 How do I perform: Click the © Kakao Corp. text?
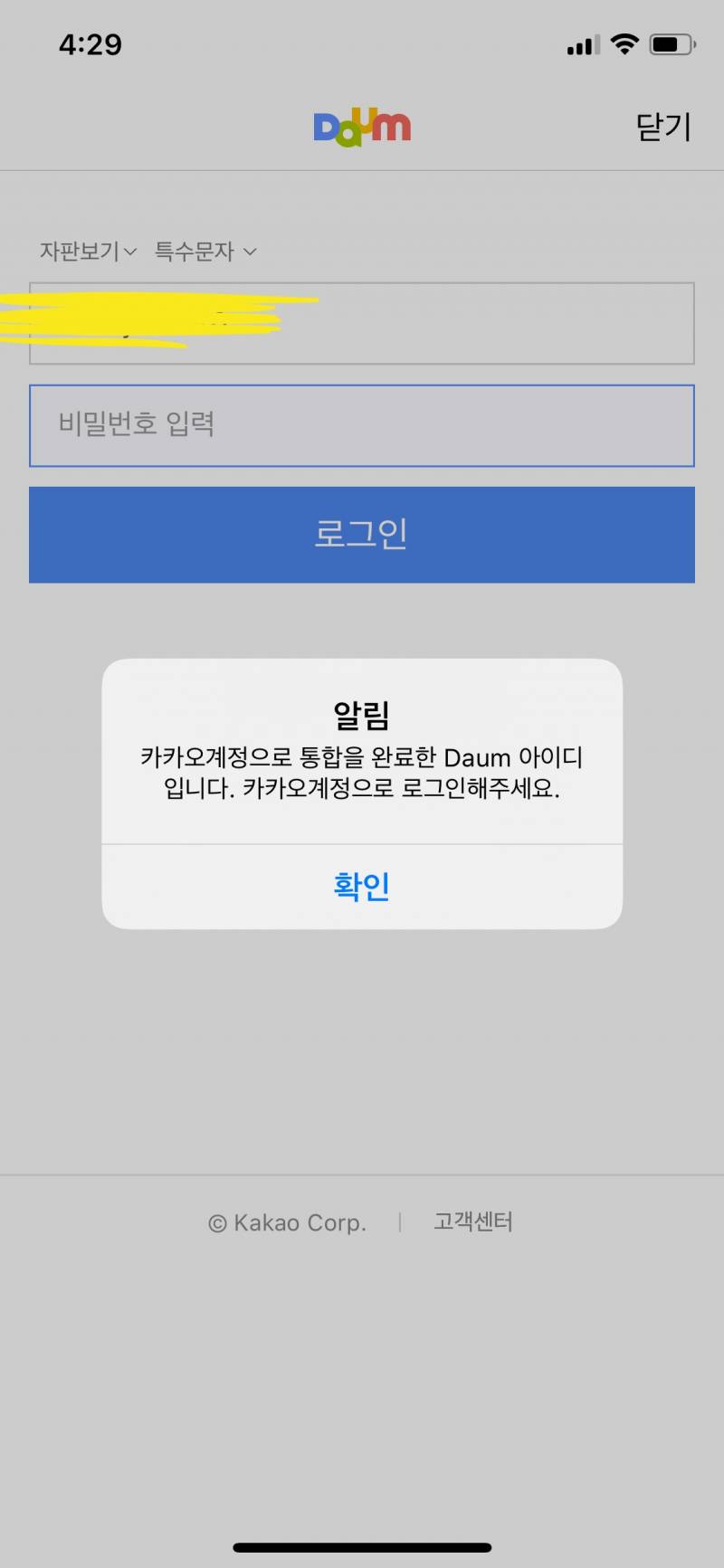tap(287, 1222)
